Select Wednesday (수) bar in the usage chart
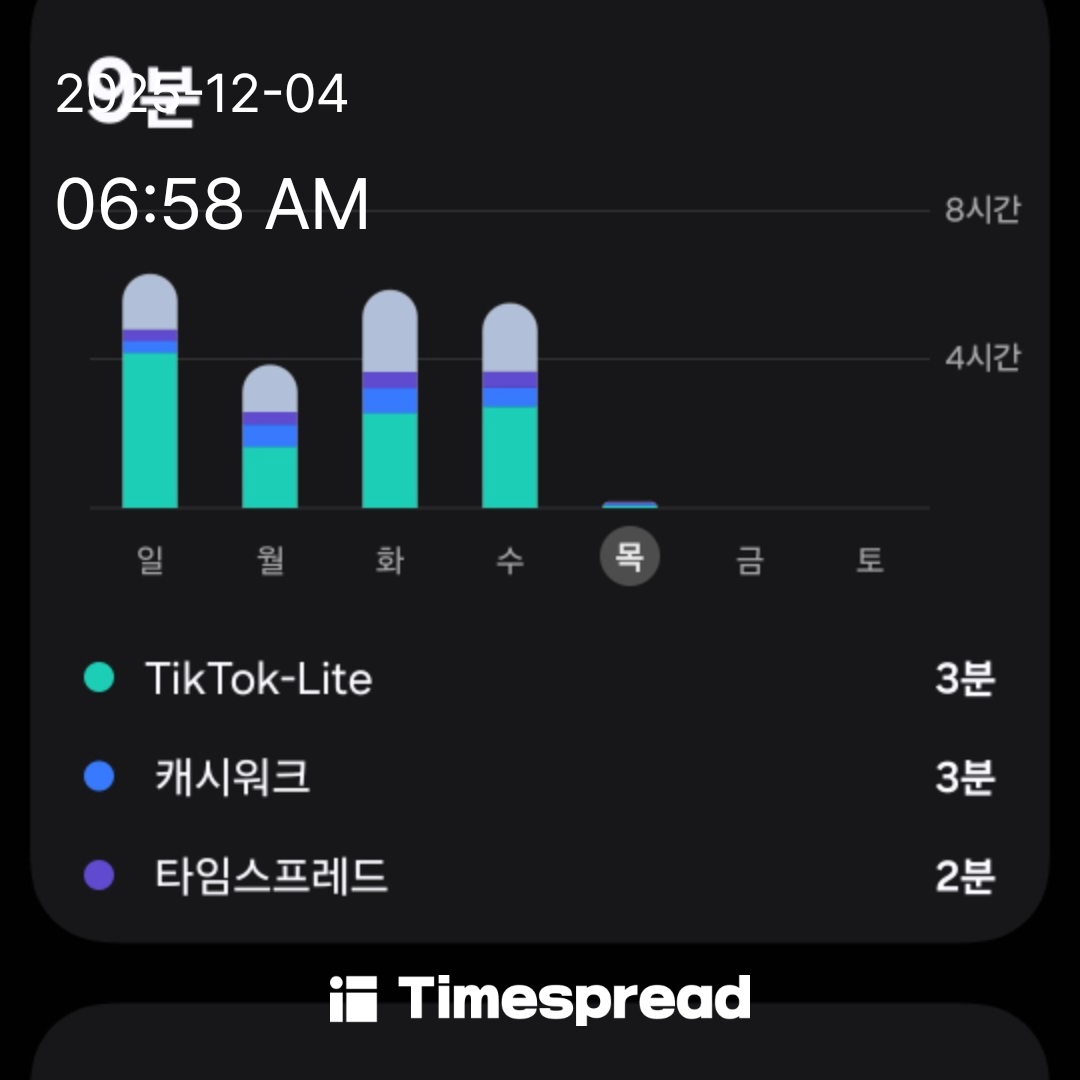Viewport: 1080px width, 1080px height. point(510,408)
